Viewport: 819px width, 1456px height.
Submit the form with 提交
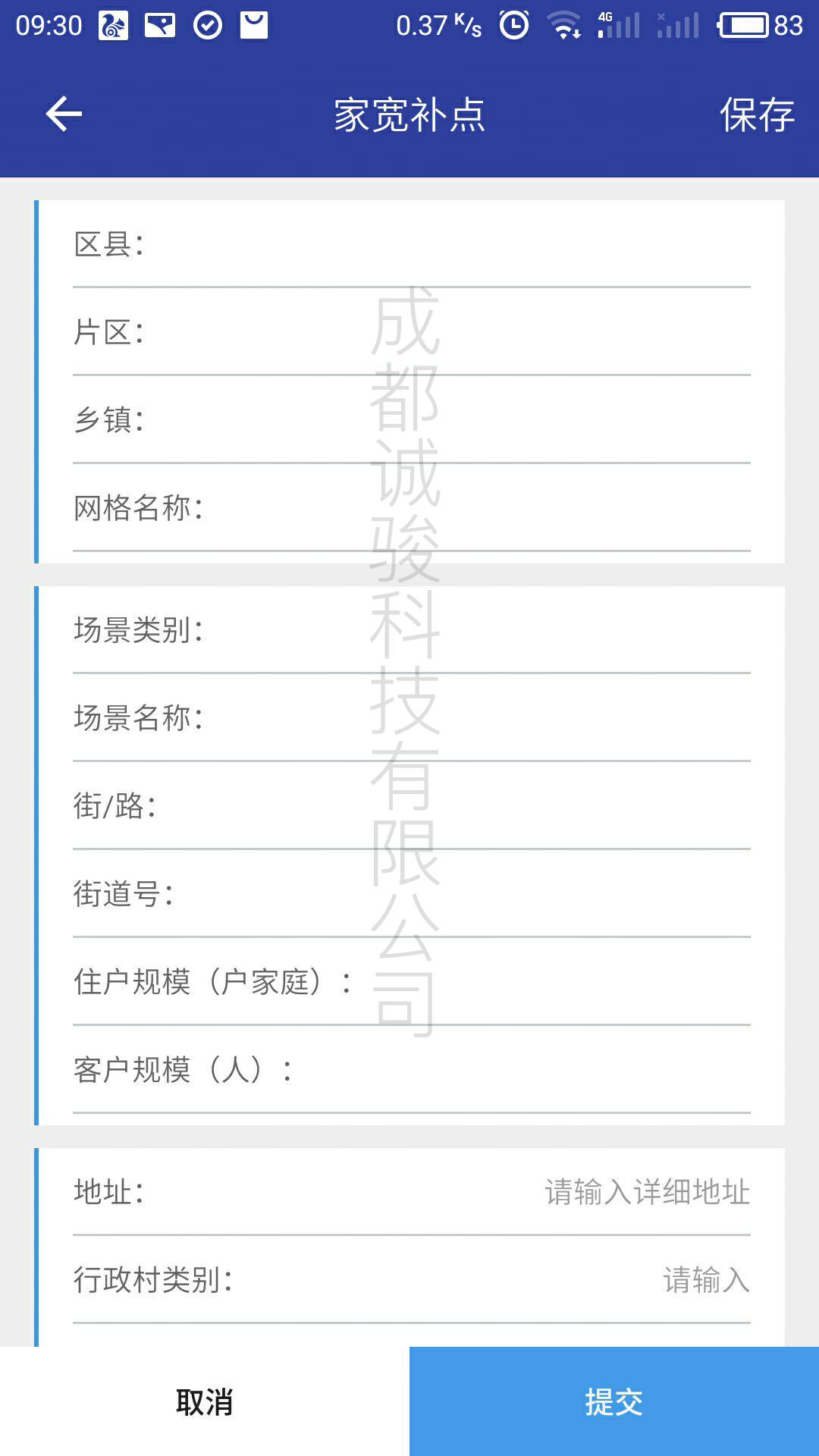pos(614,1401)
